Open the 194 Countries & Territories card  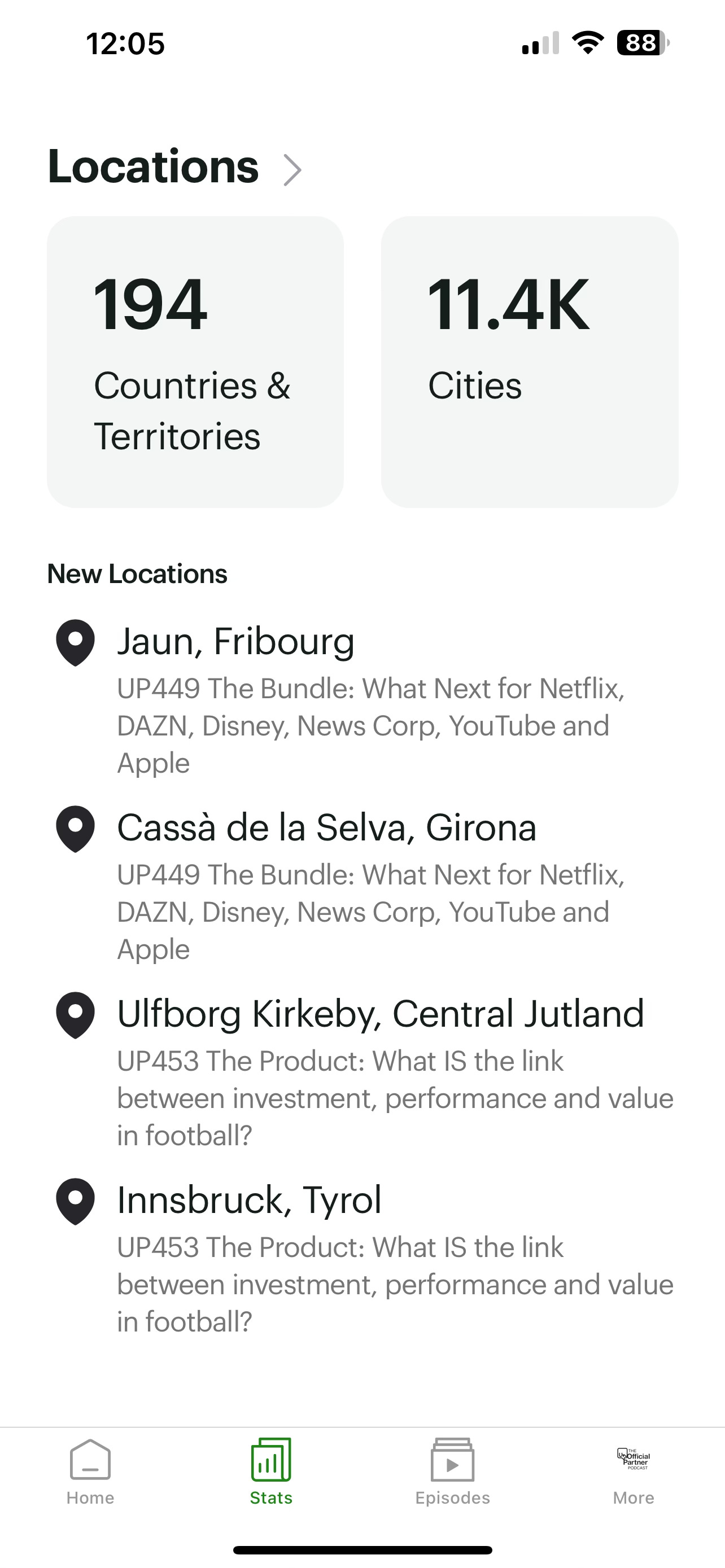click(195, 362)
